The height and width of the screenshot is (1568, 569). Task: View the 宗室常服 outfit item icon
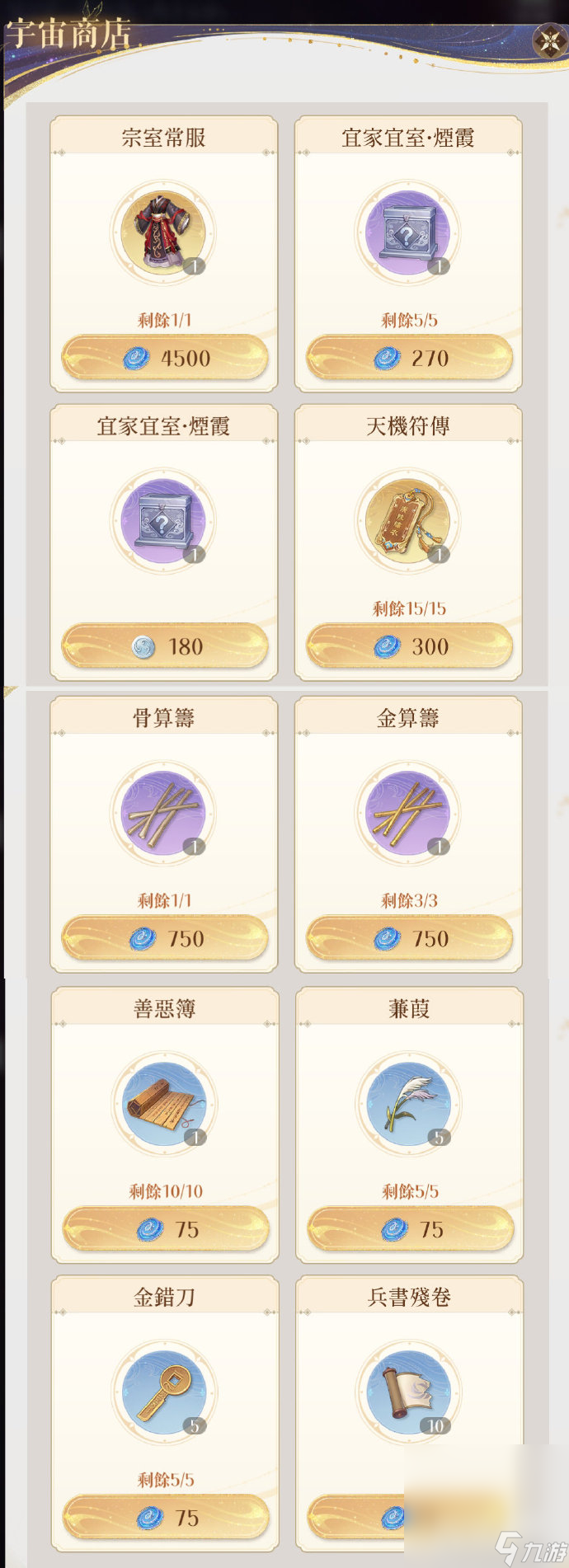164,233
